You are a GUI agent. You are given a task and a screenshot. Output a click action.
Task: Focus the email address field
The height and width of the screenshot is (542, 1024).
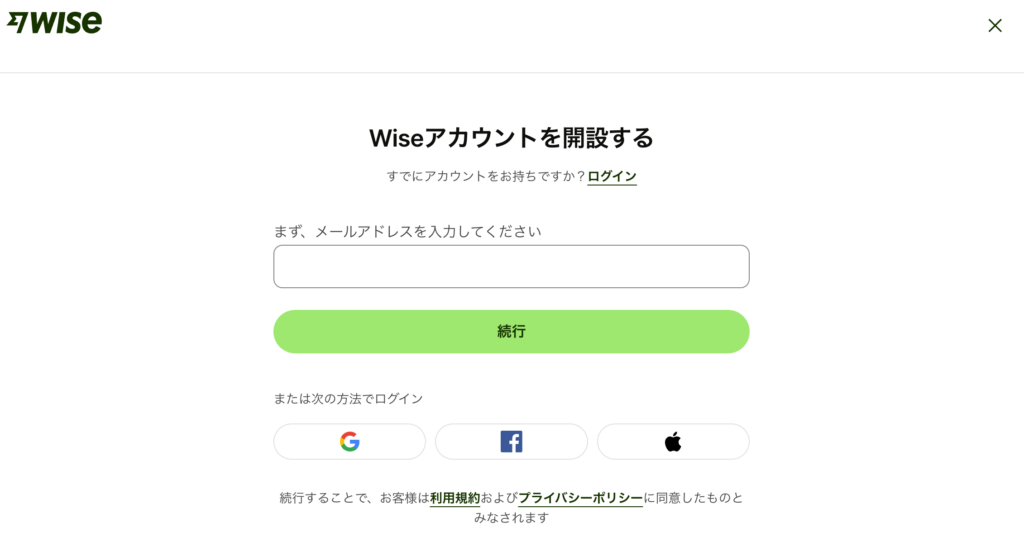tap(511, 267)
